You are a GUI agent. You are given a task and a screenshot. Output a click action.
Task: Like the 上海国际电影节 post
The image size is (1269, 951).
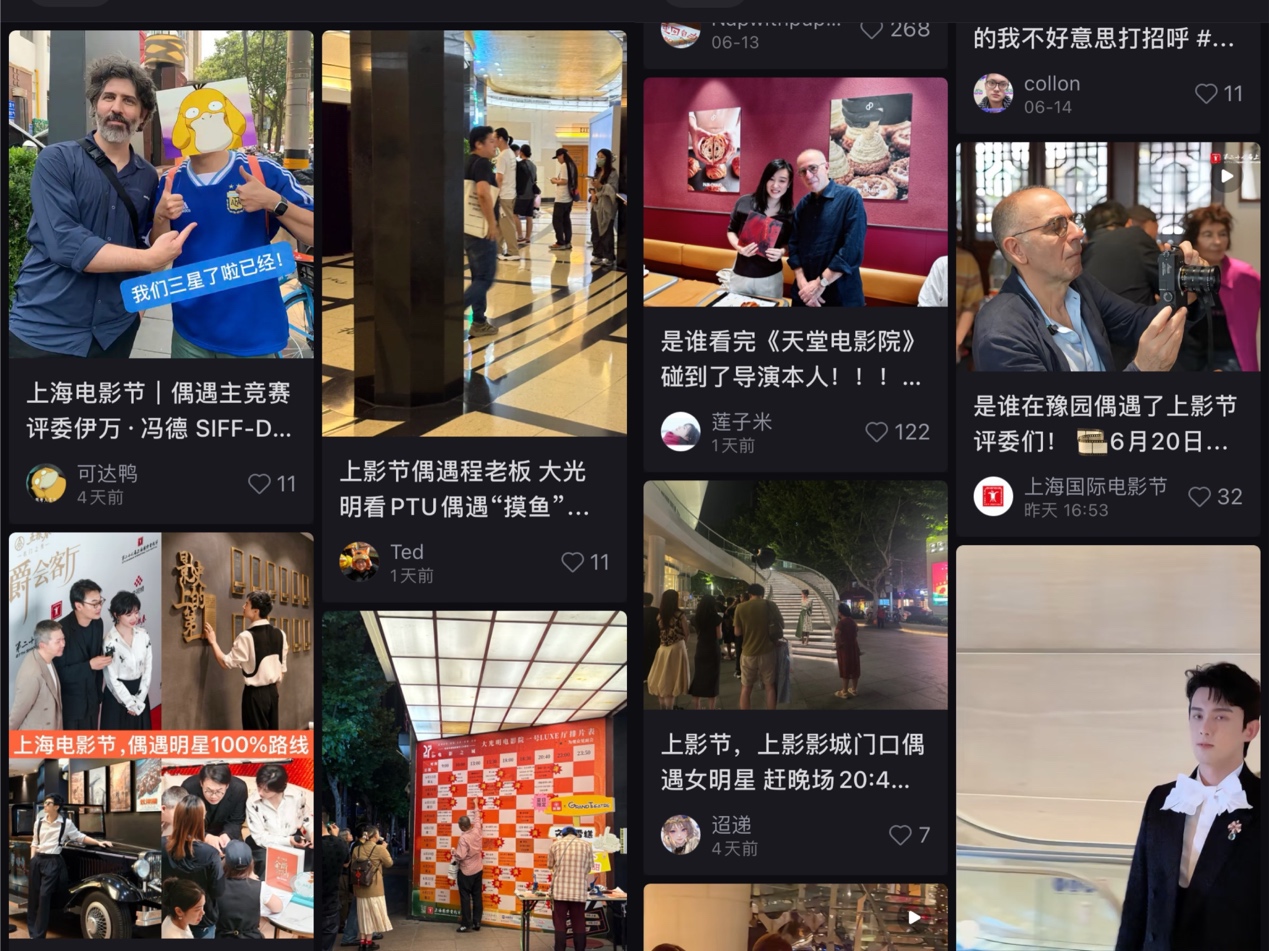tap(1200, 496)
